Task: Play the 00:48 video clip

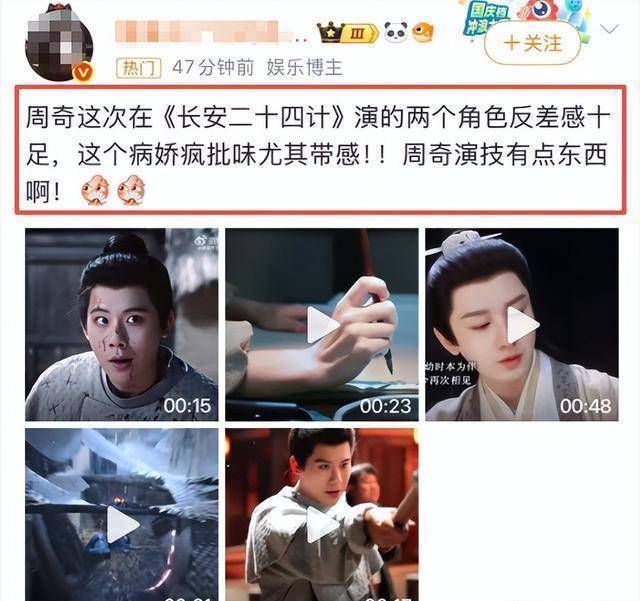Action: click(521, 325)
